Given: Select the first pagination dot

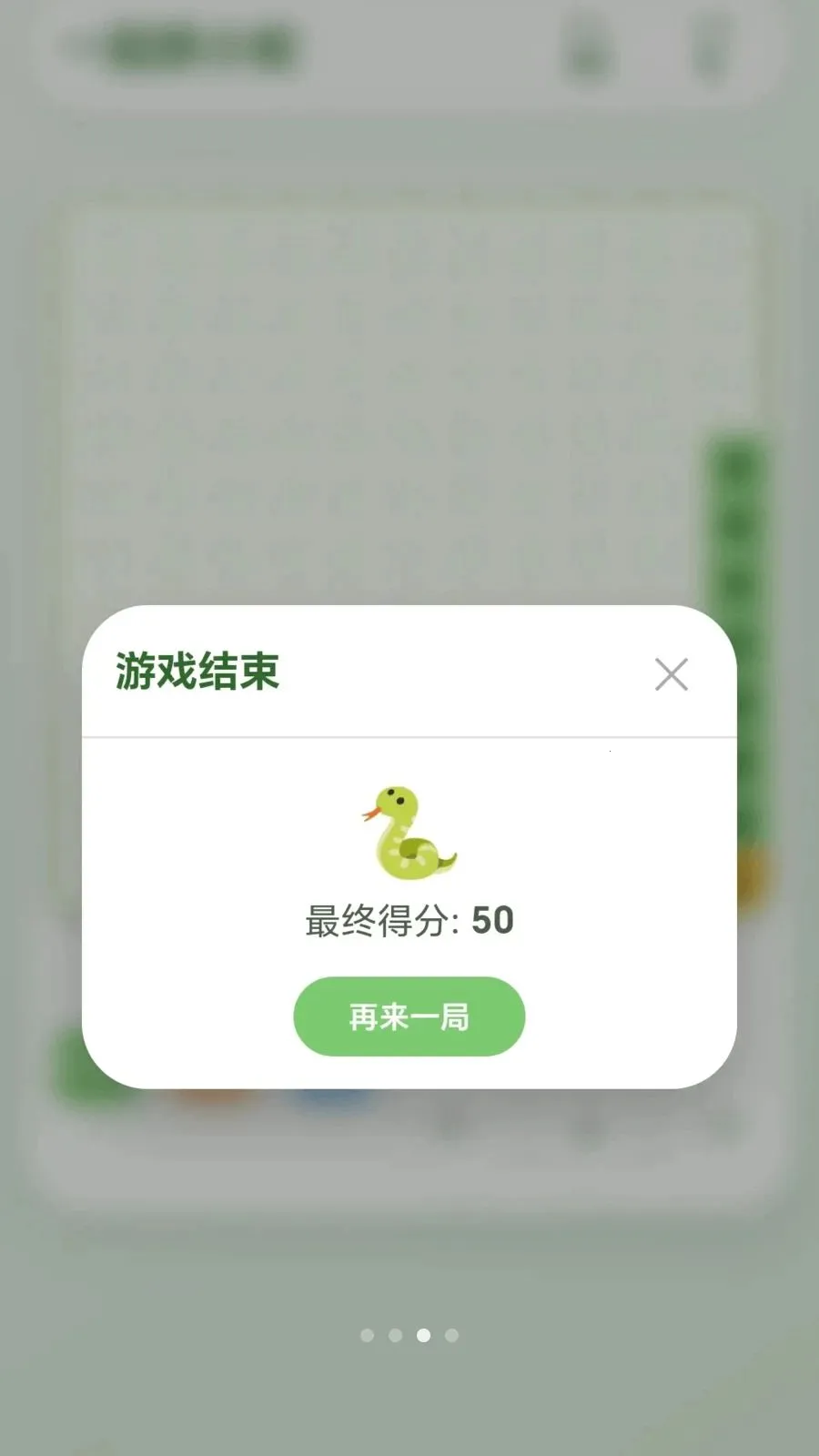Looking at the screenshot, I should [x=369, y=1335].
